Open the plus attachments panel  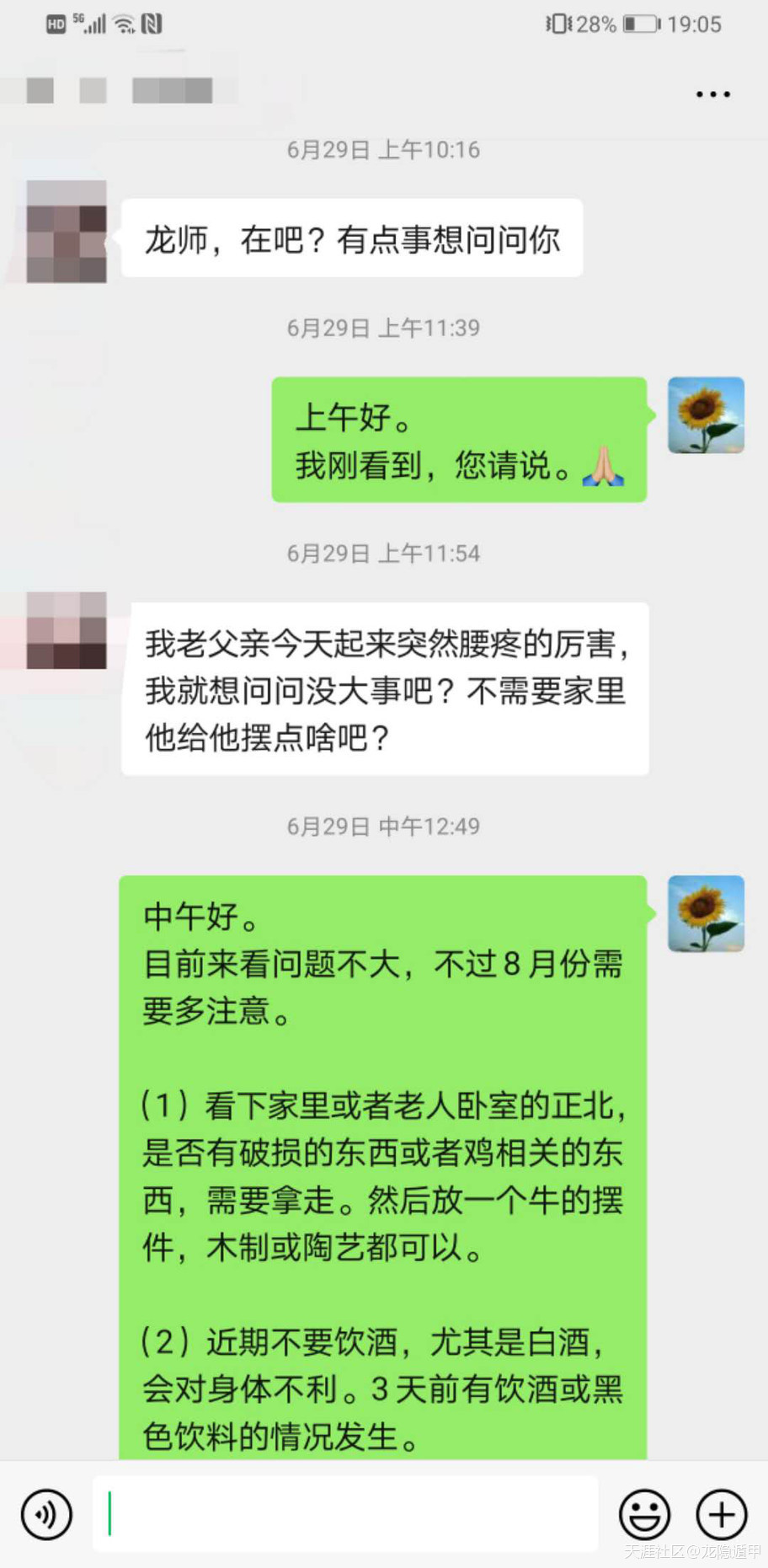(x=722, y=1514)
